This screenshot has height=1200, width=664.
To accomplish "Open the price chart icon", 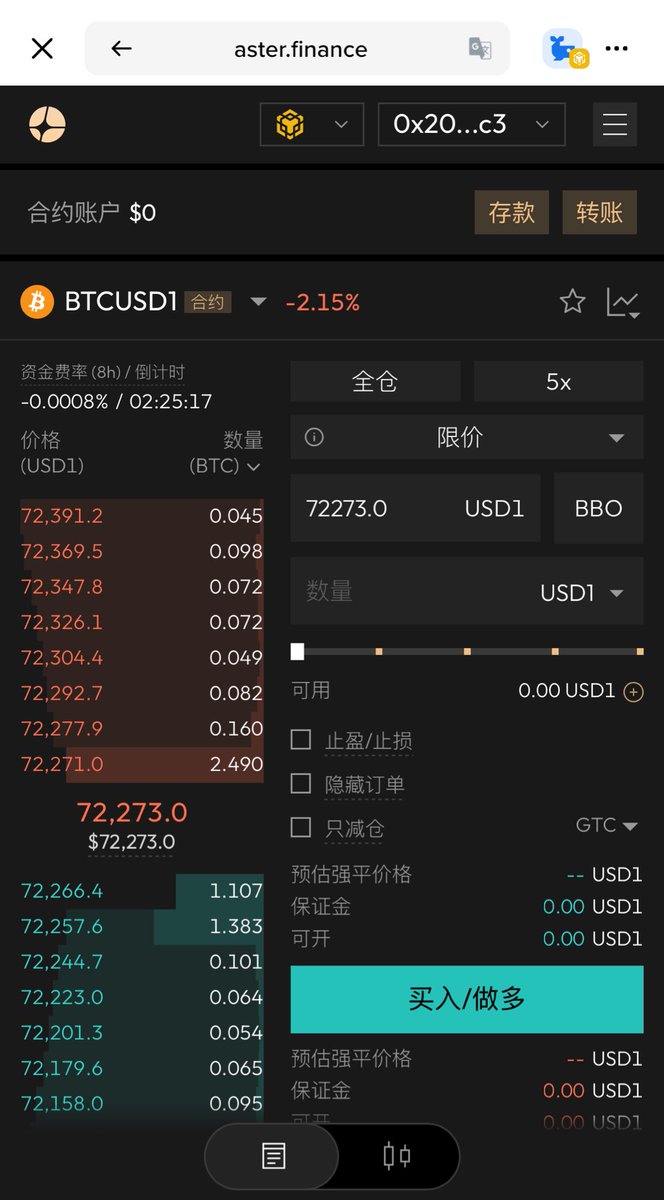I will (622, 302).
